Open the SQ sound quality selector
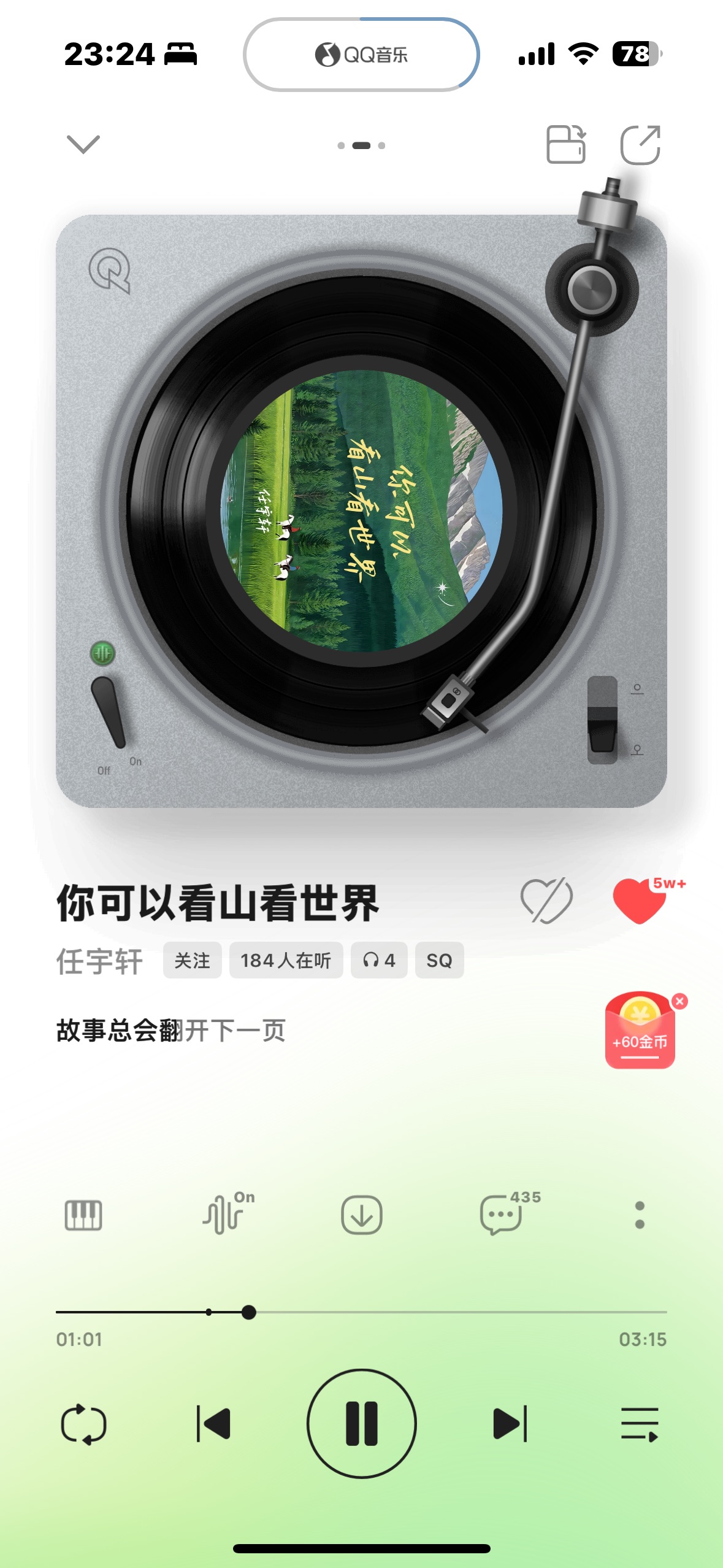The image size is (723, 1568). 439,960
